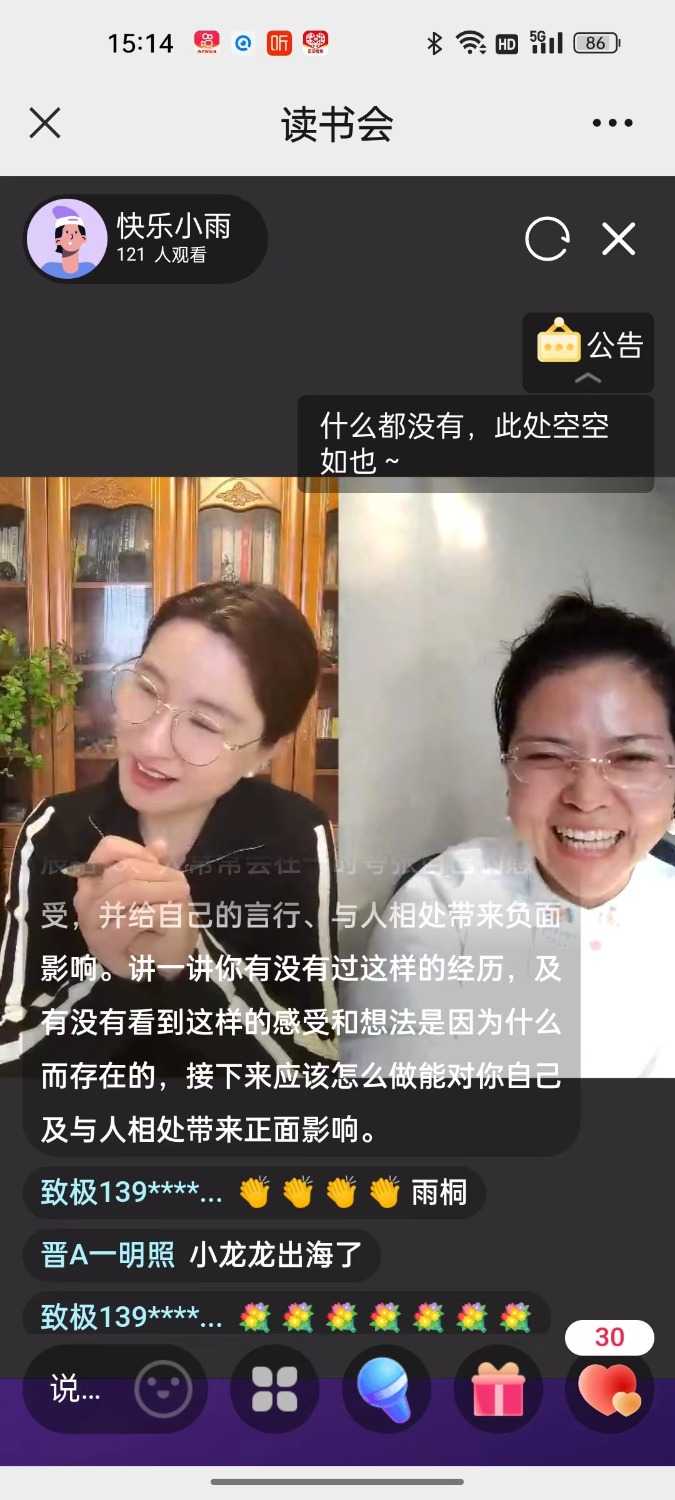Close the 读书会 page with the X
Viewport: 675px width, 1500px height.
pos(45,123)
